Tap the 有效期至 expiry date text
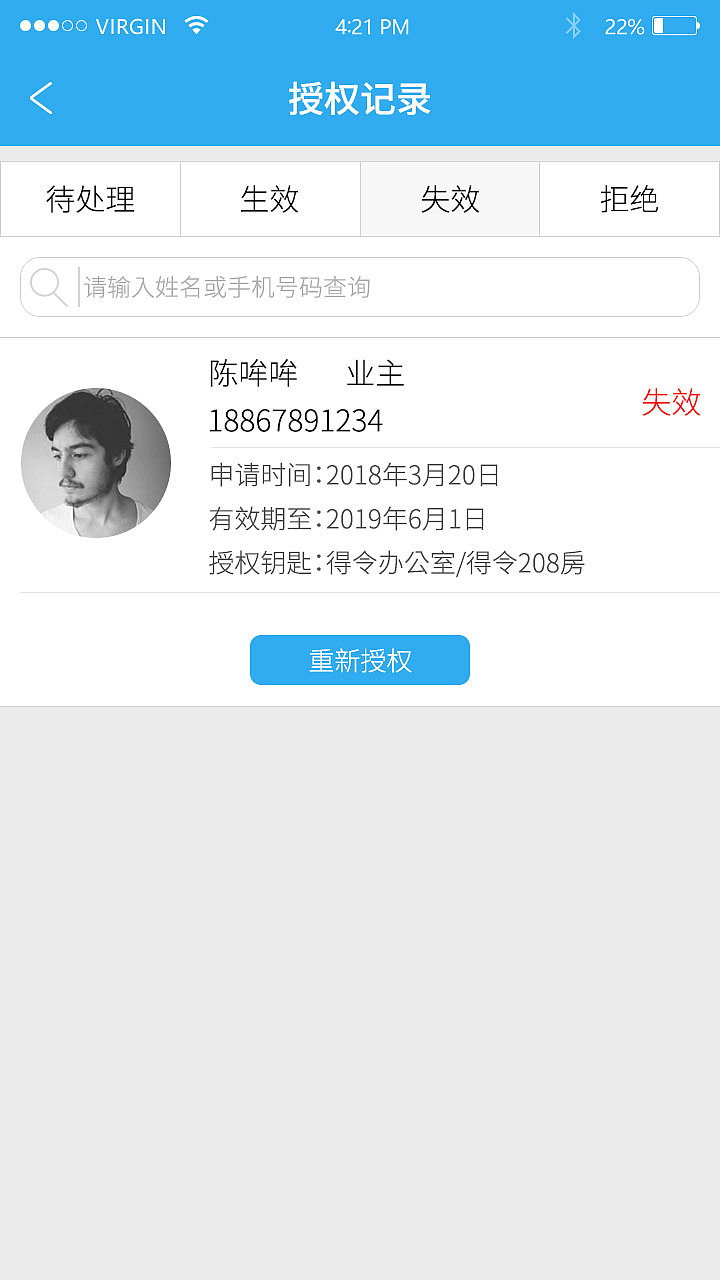Viewport: 720px width, 1280px height. (x=346, y=519)
